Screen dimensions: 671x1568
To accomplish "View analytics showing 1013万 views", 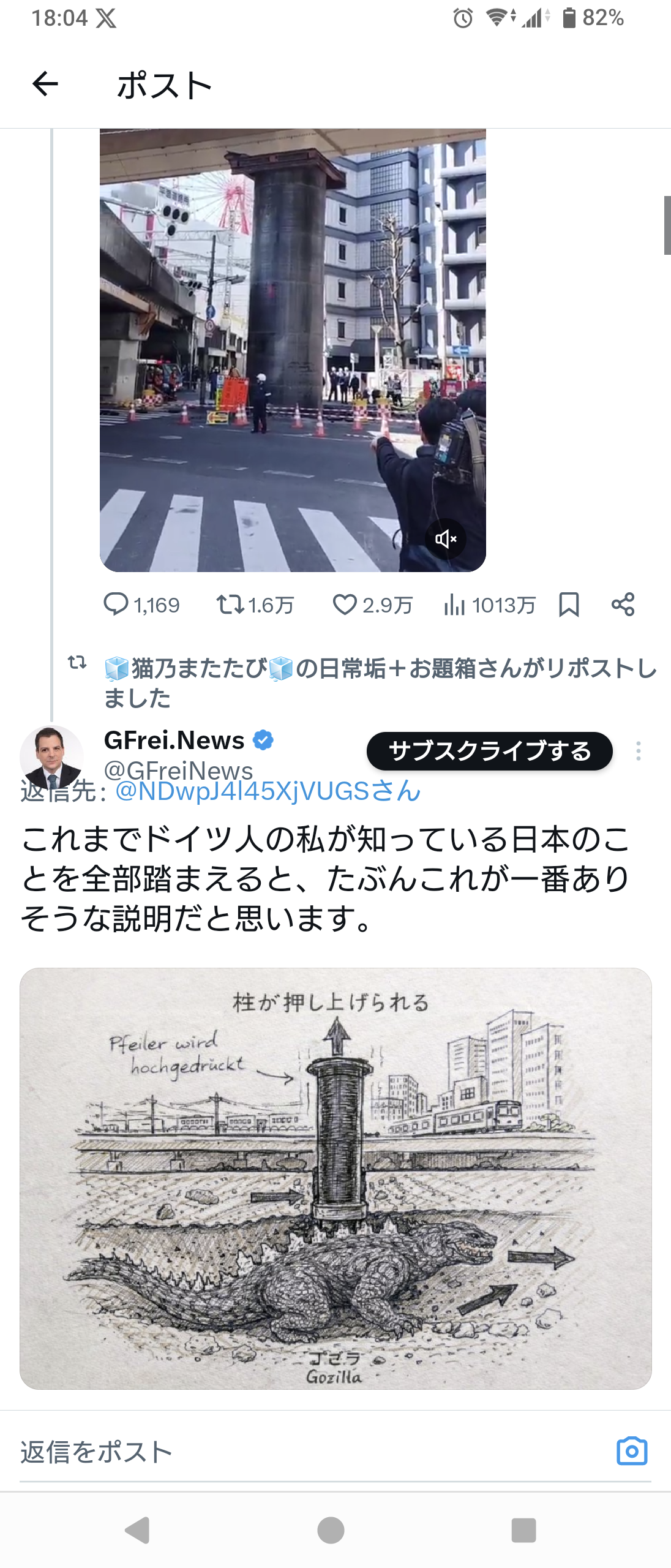I will click(489, 605).
